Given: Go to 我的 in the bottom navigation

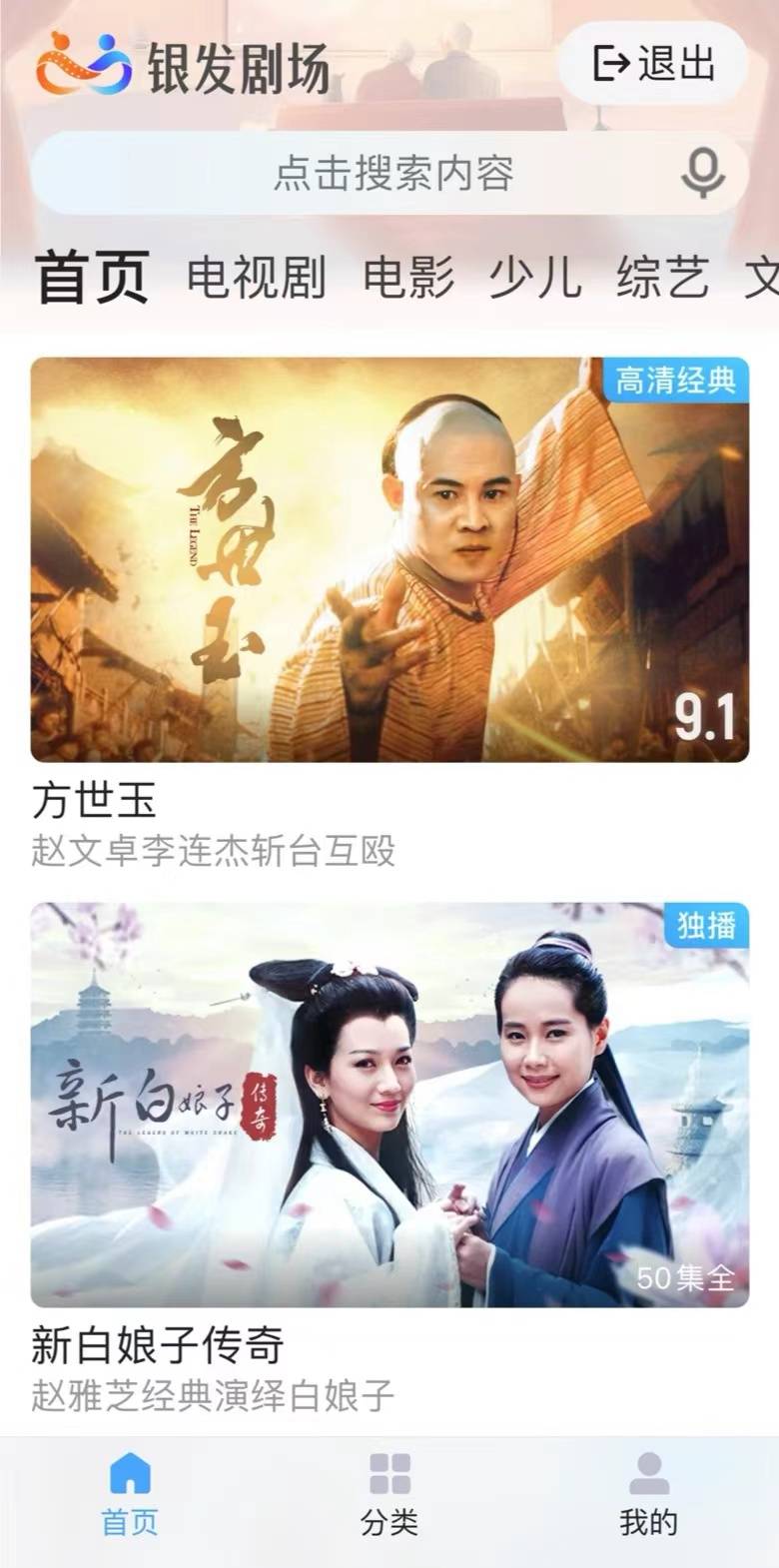Looking at the screenshot, I should [648, 1494].
